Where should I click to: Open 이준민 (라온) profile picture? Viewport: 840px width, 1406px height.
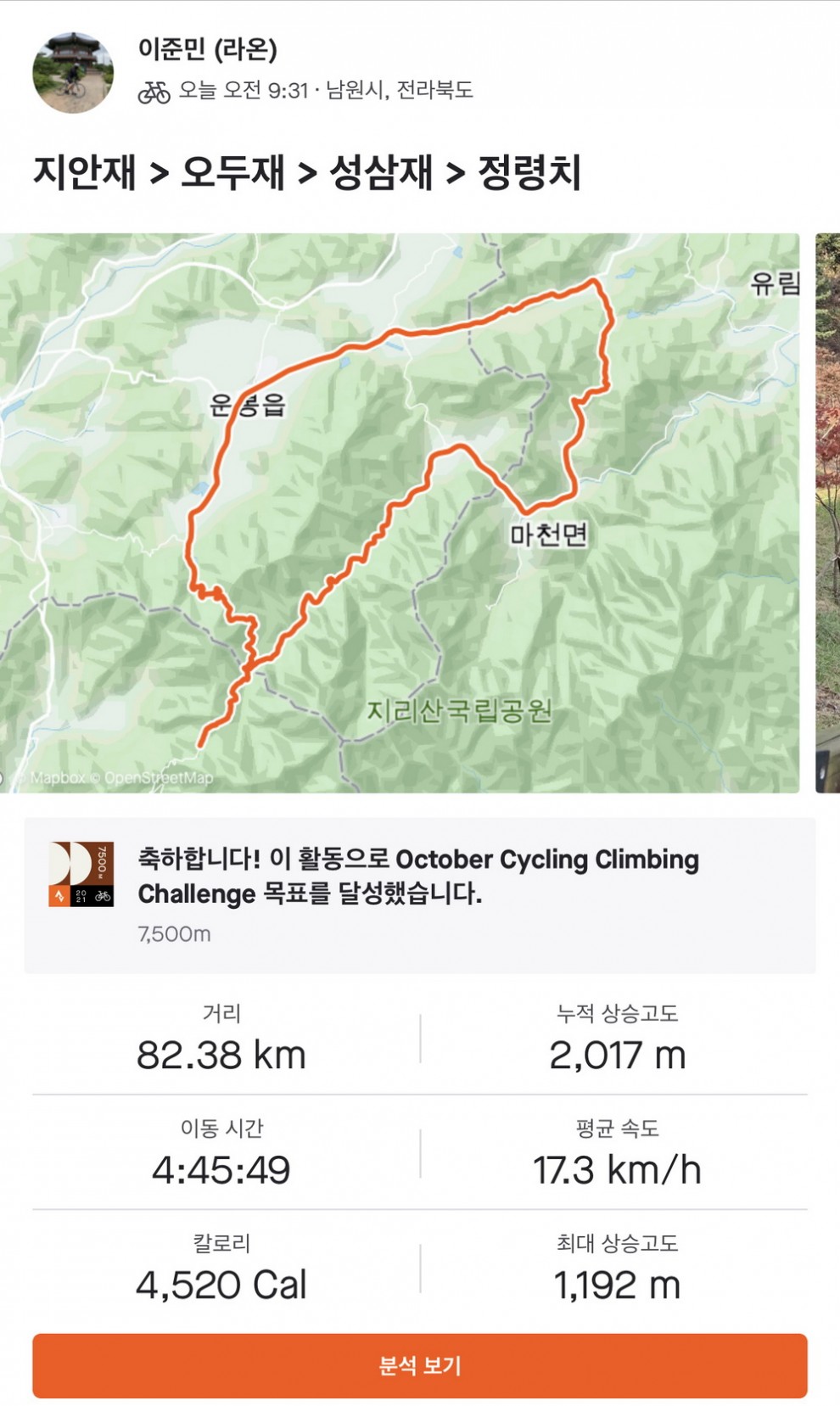pyautogui.click(x=73, y=73)
